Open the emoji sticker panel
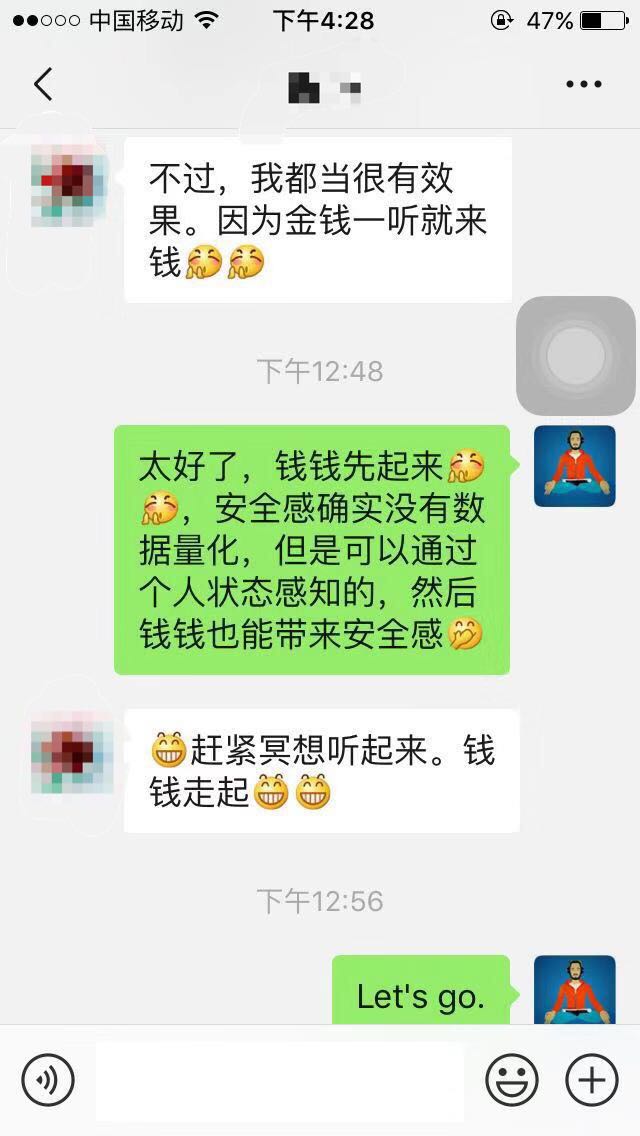 [511, 1080]
